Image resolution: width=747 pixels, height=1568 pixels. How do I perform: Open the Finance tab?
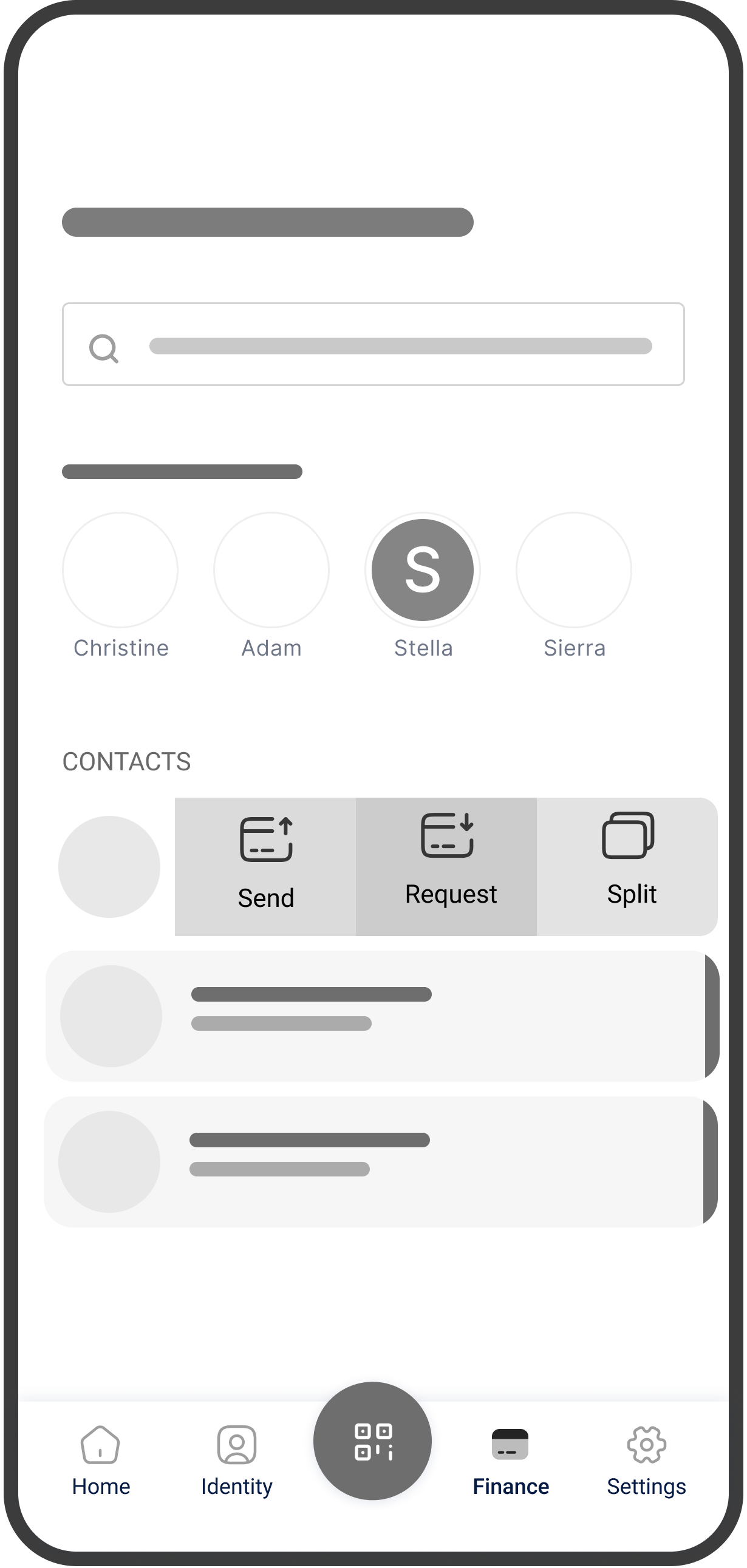pos(510,1461)
